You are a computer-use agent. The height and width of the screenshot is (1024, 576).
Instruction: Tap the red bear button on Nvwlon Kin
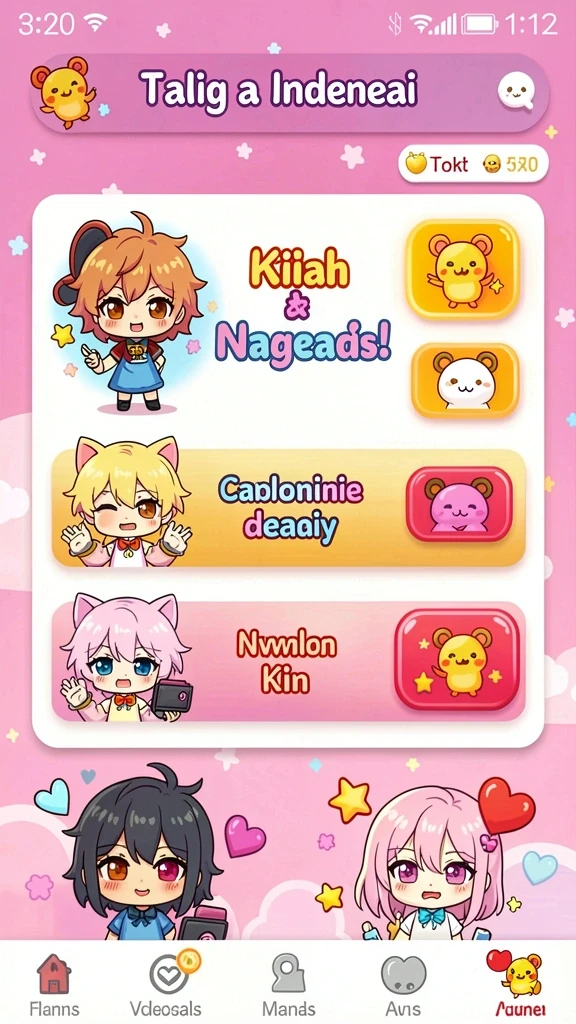(457, 658)
